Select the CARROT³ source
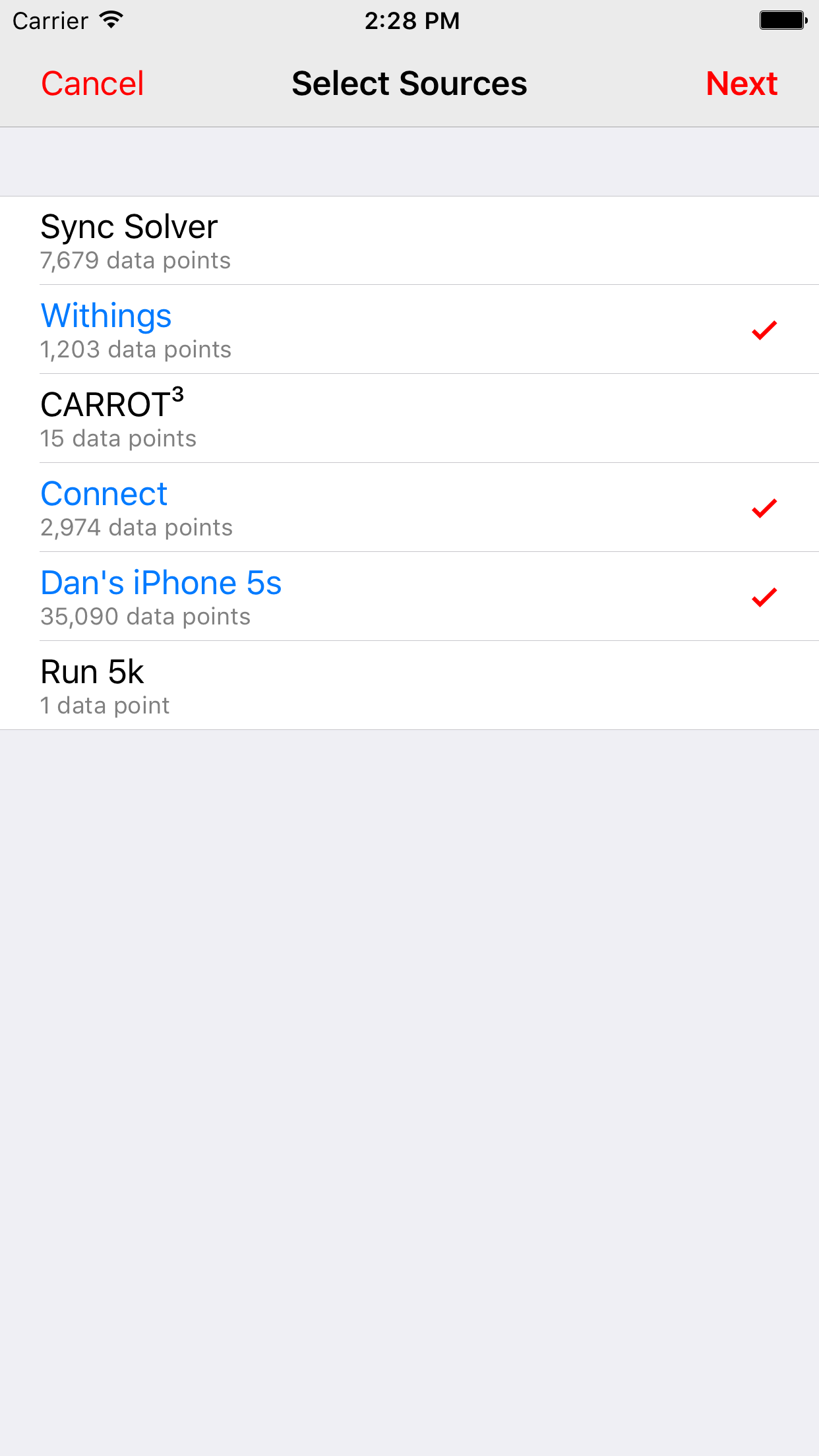The height and width of the screenshot is (1456, 819). pos(409,419)
